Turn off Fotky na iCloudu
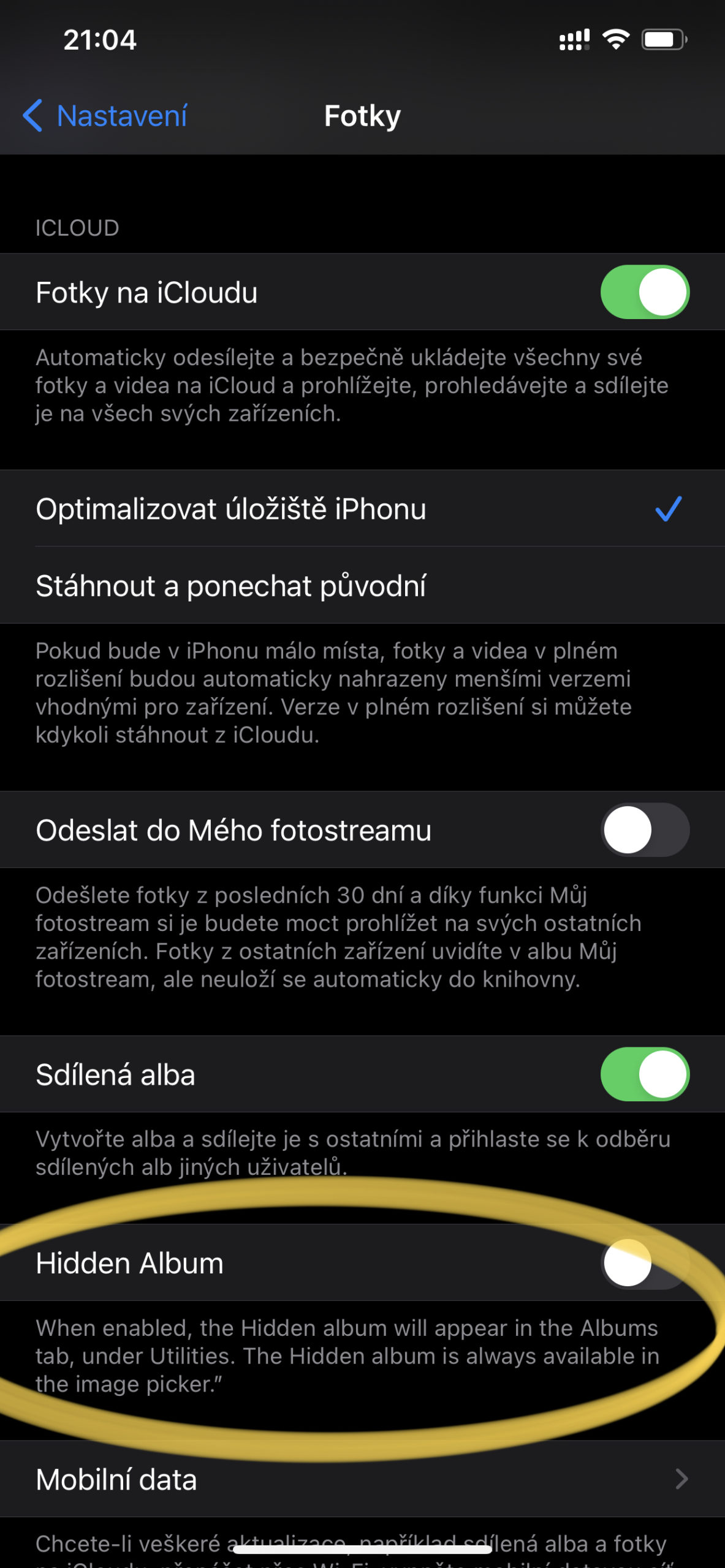725x1568 pixels. point(644,292)
